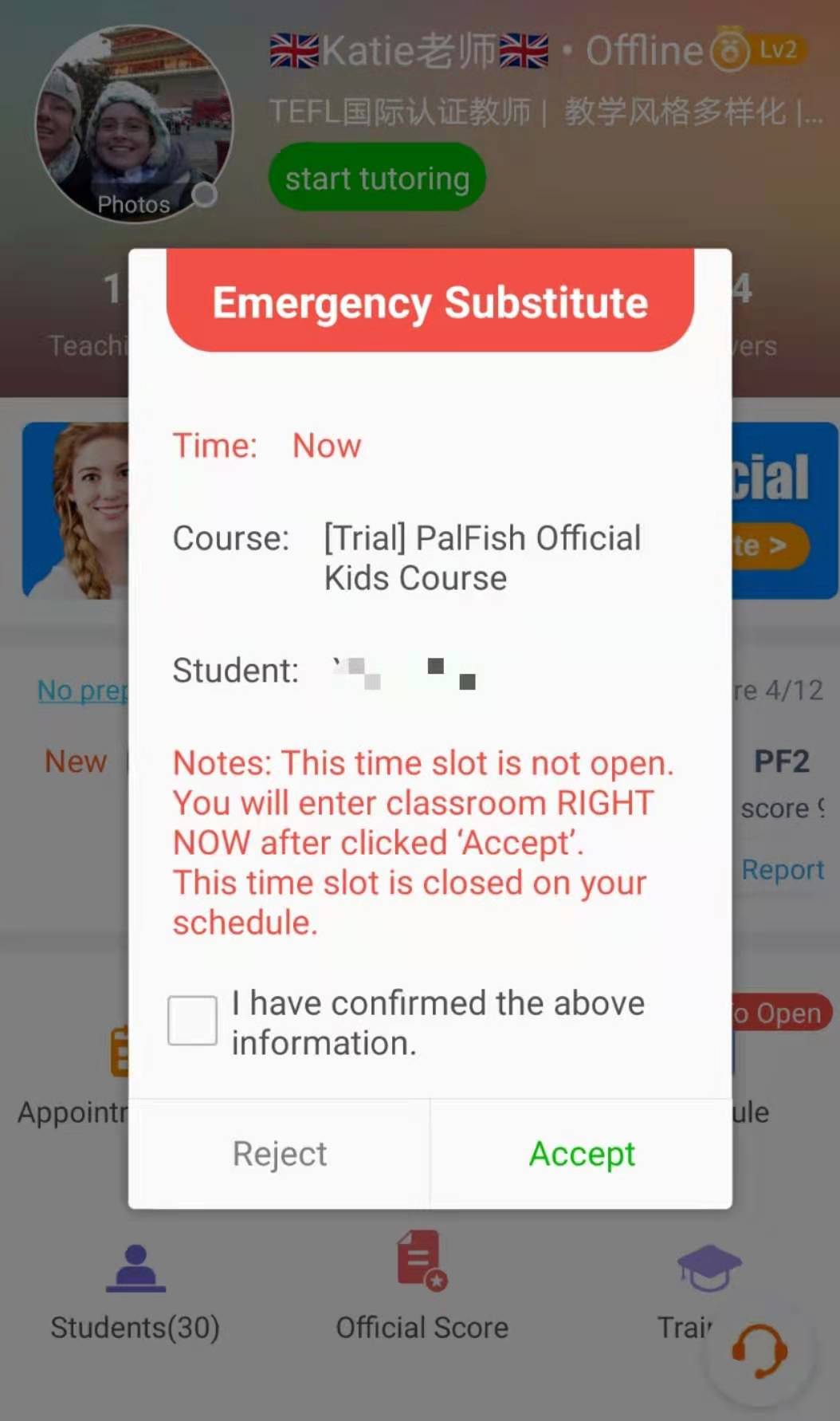Open the customer support headset icon

point(760,1351)
